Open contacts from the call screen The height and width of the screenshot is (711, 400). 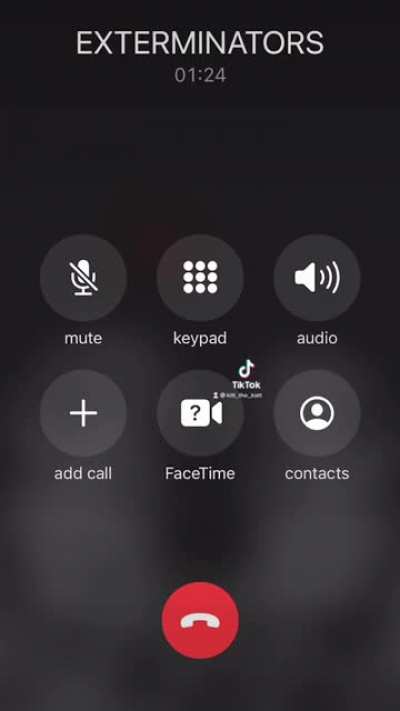(317, 413)
